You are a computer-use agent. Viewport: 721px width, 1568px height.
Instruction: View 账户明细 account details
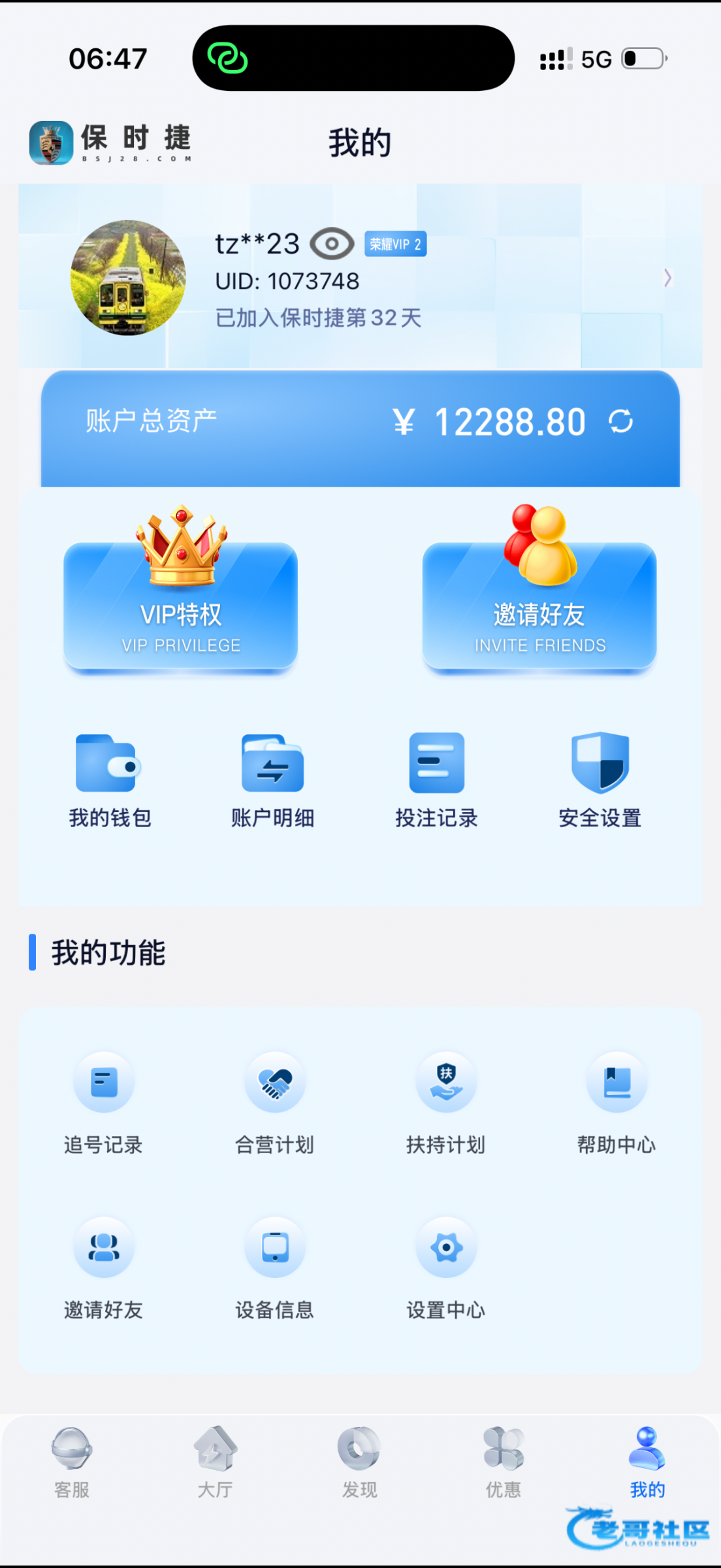273,781
